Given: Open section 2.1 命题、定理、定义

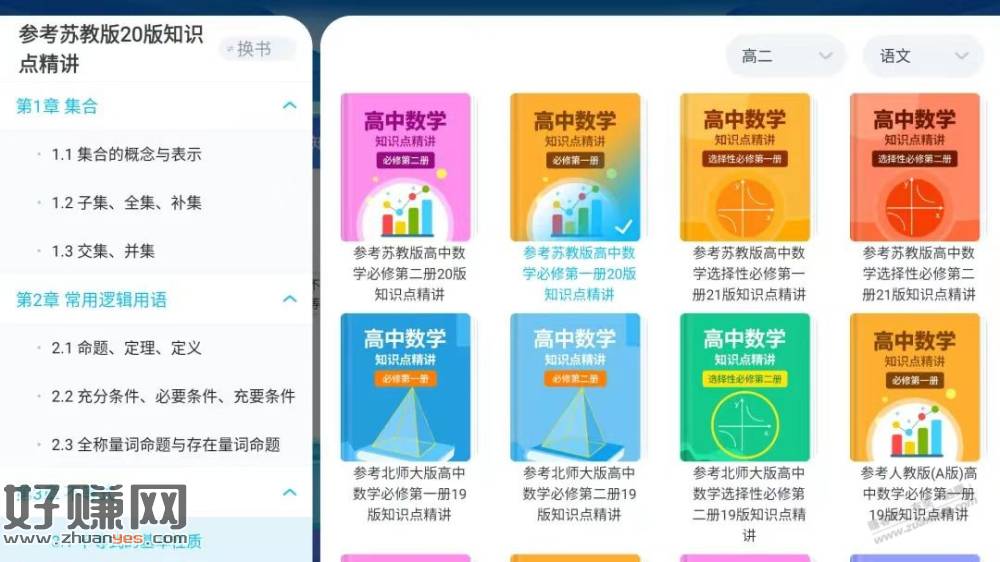Looking at the screenshot, I should click(x=126, y=348).
